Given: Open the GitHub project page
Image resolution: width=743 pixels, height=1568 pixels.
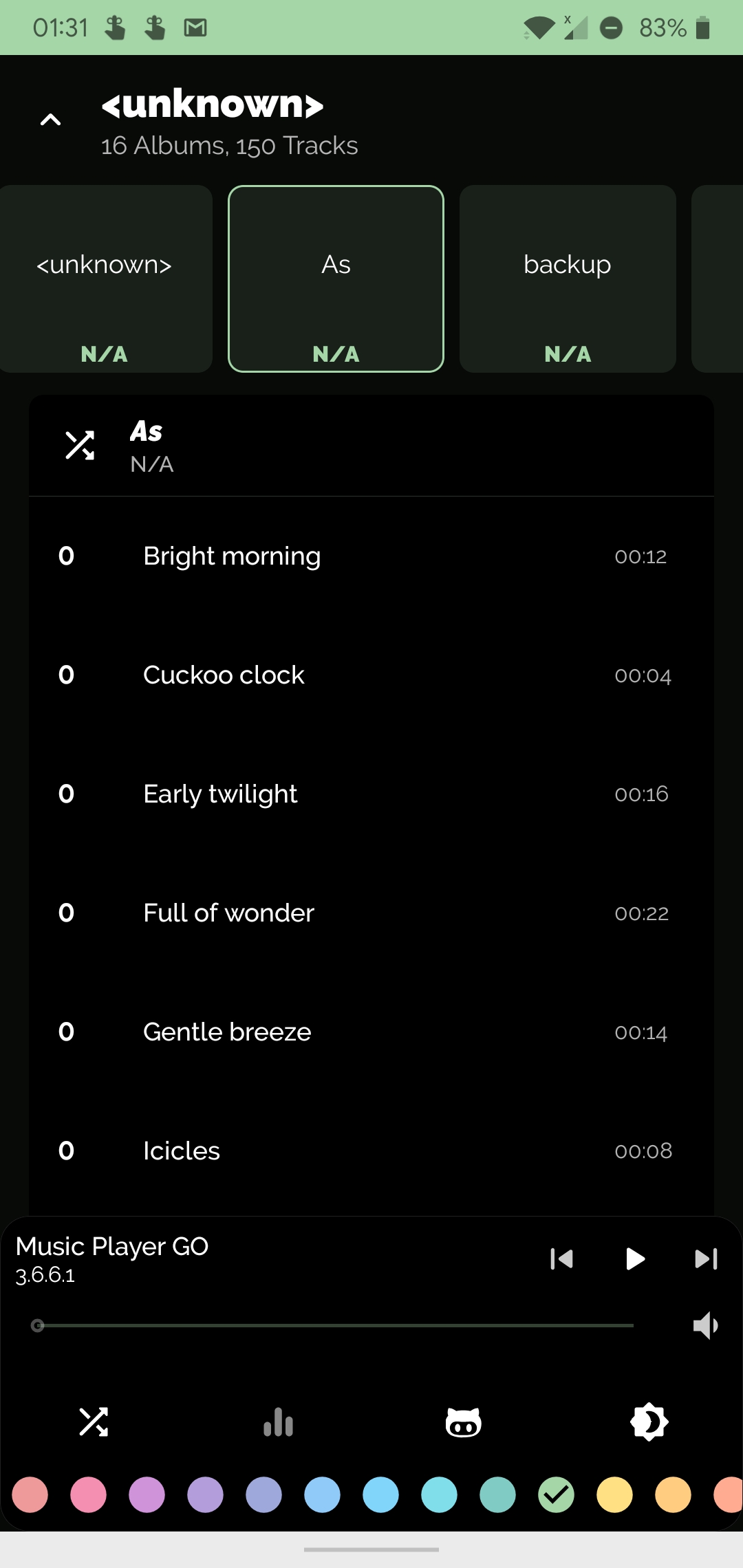Looking at the screenshot, I should [464, 1422].
